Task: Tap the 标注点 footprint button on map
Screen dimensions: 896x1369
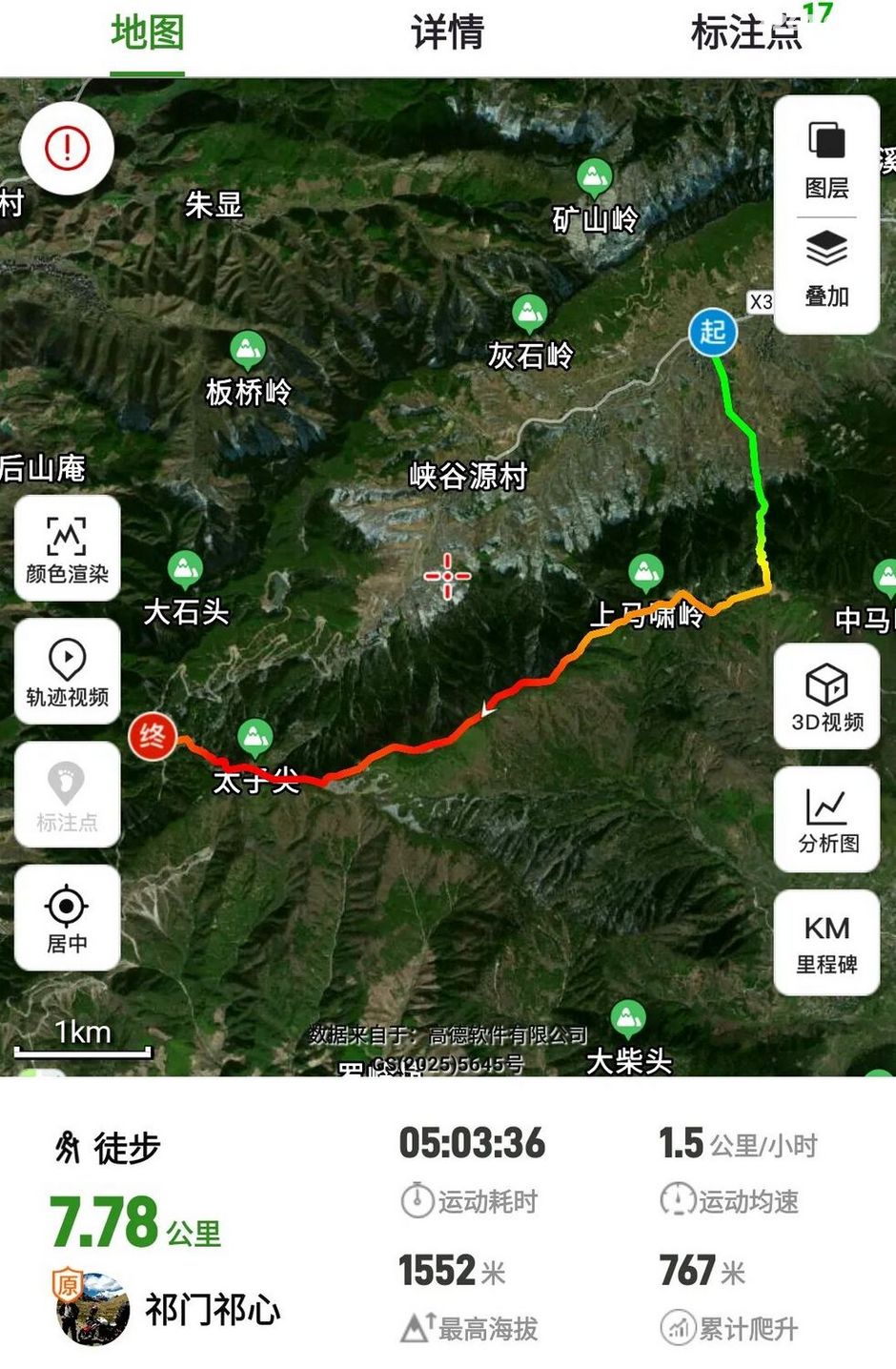Action: click(67, 795)
